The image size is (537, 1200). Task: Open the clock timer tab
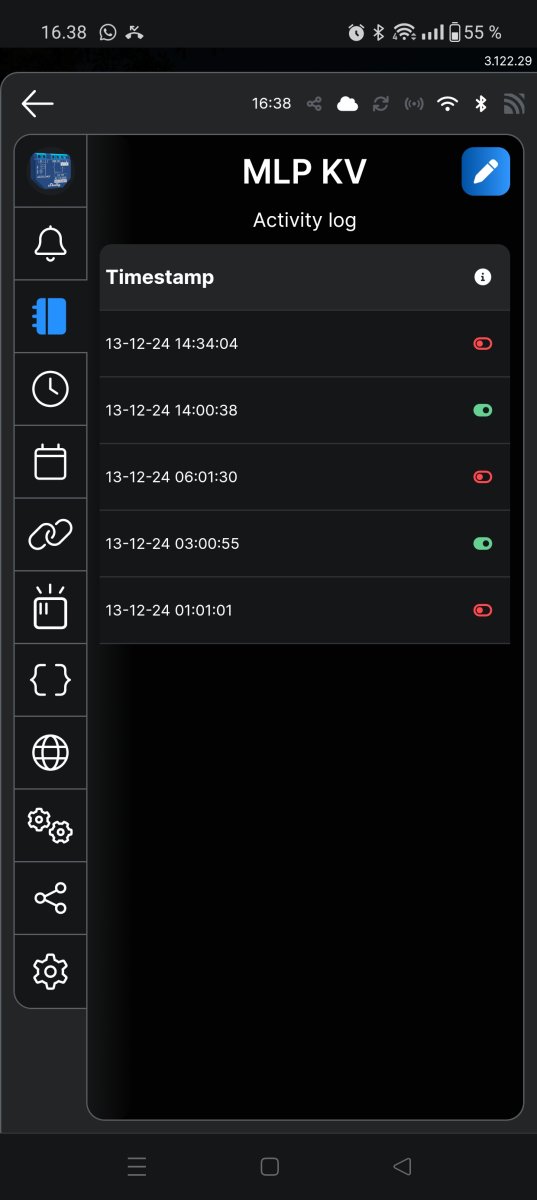click(50, 389)
